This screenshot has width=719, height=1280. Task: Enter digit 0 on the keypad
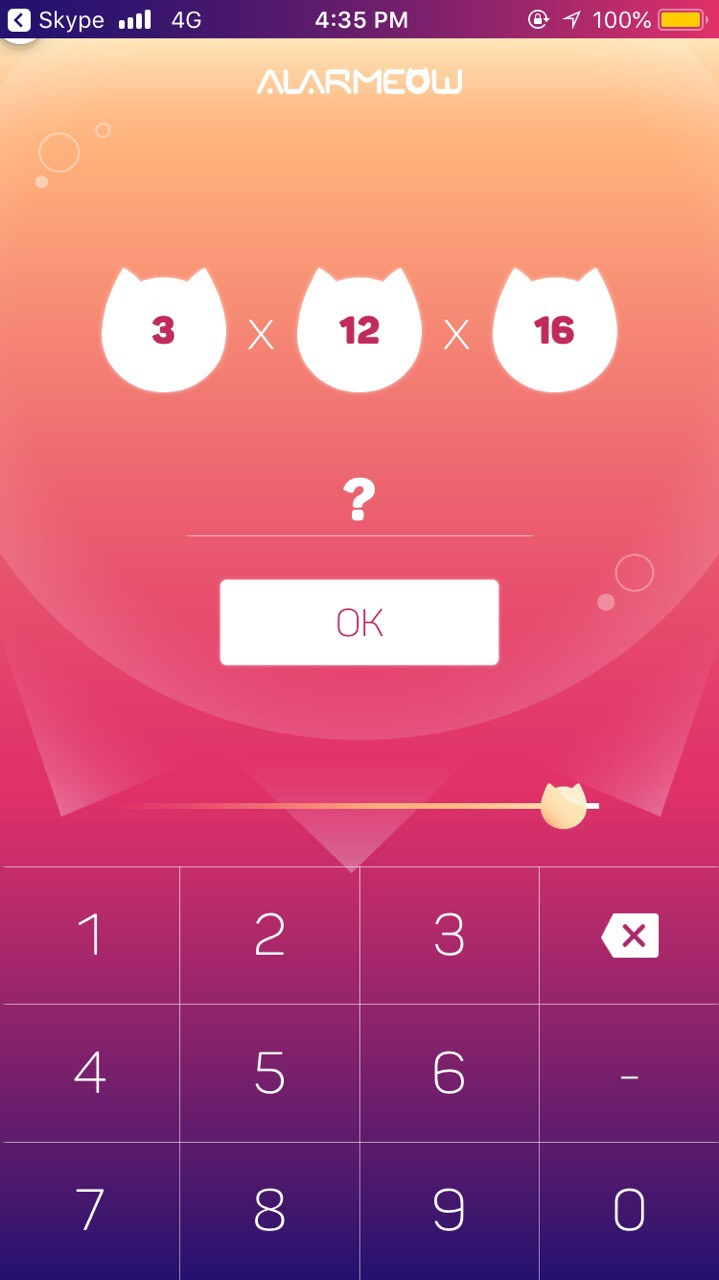[629, 1210]
